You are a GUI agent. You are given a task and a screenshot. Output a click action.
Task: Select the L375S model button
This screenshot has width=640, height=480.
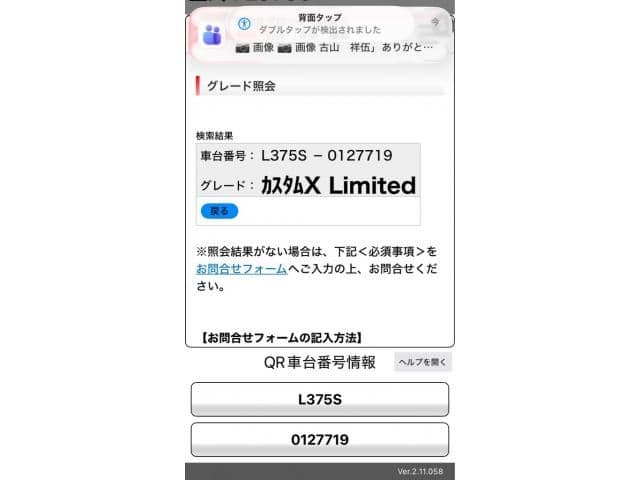point(319,399)
